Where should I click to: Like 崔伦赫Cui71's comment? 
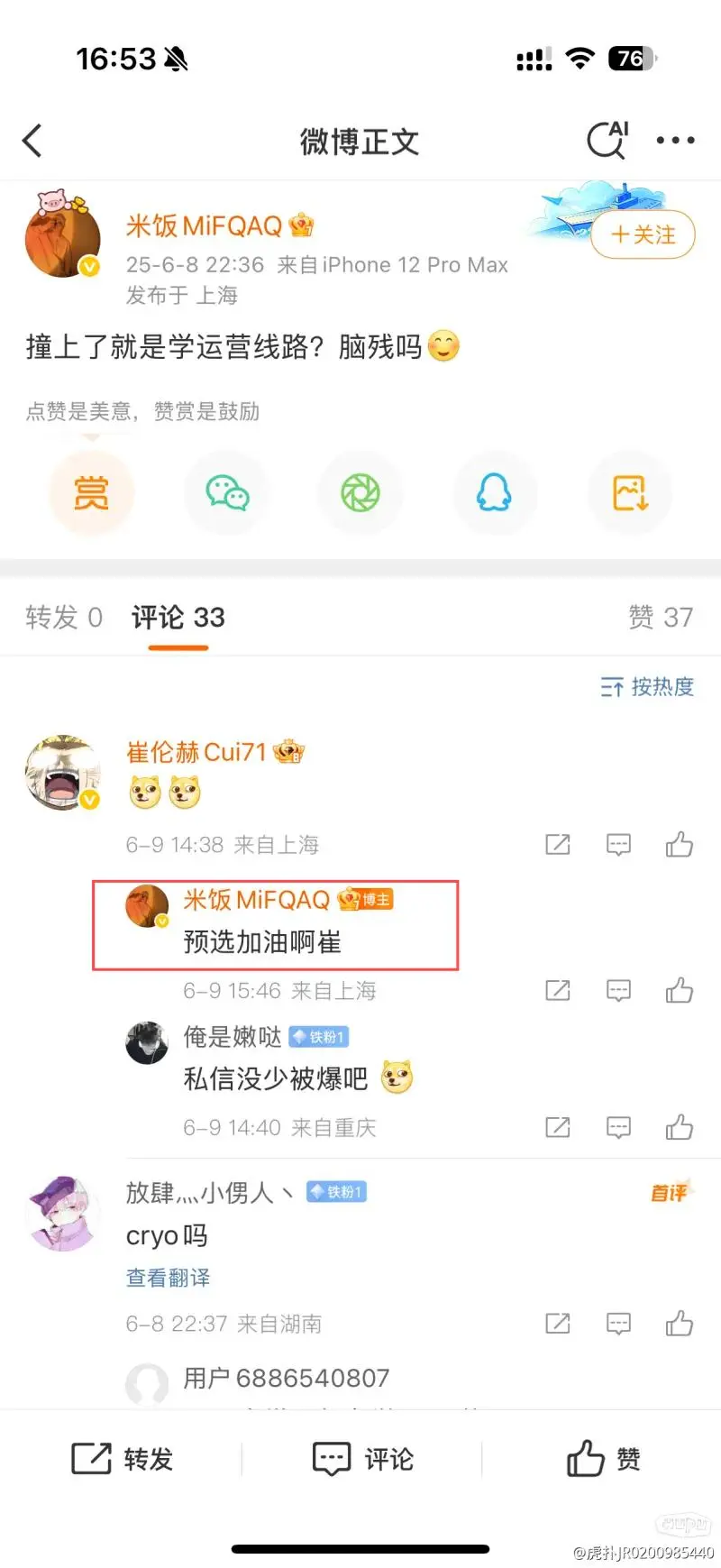tap(680, 845)
